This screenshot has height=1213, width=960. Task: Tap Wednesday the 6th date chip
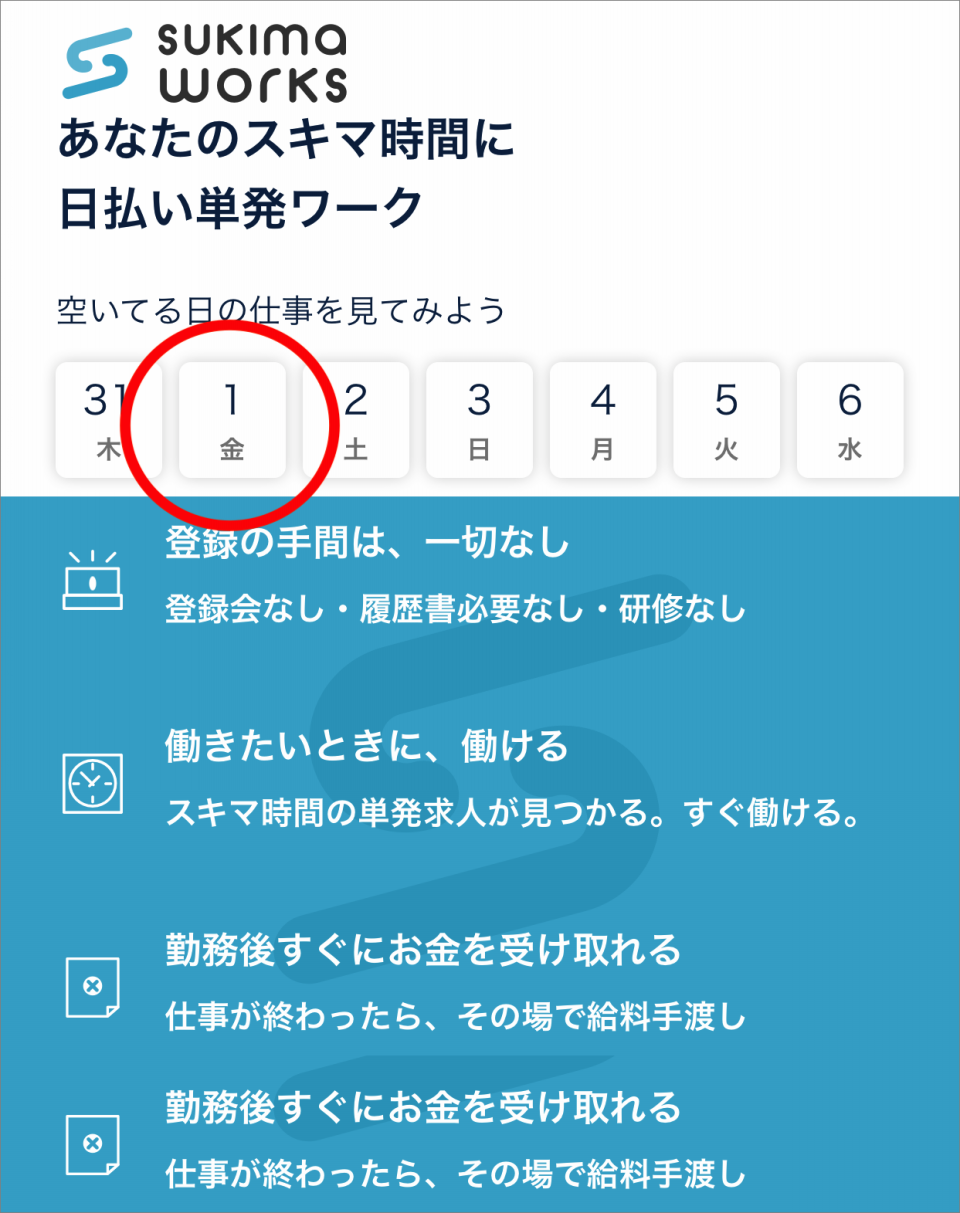tap(849, 420)
